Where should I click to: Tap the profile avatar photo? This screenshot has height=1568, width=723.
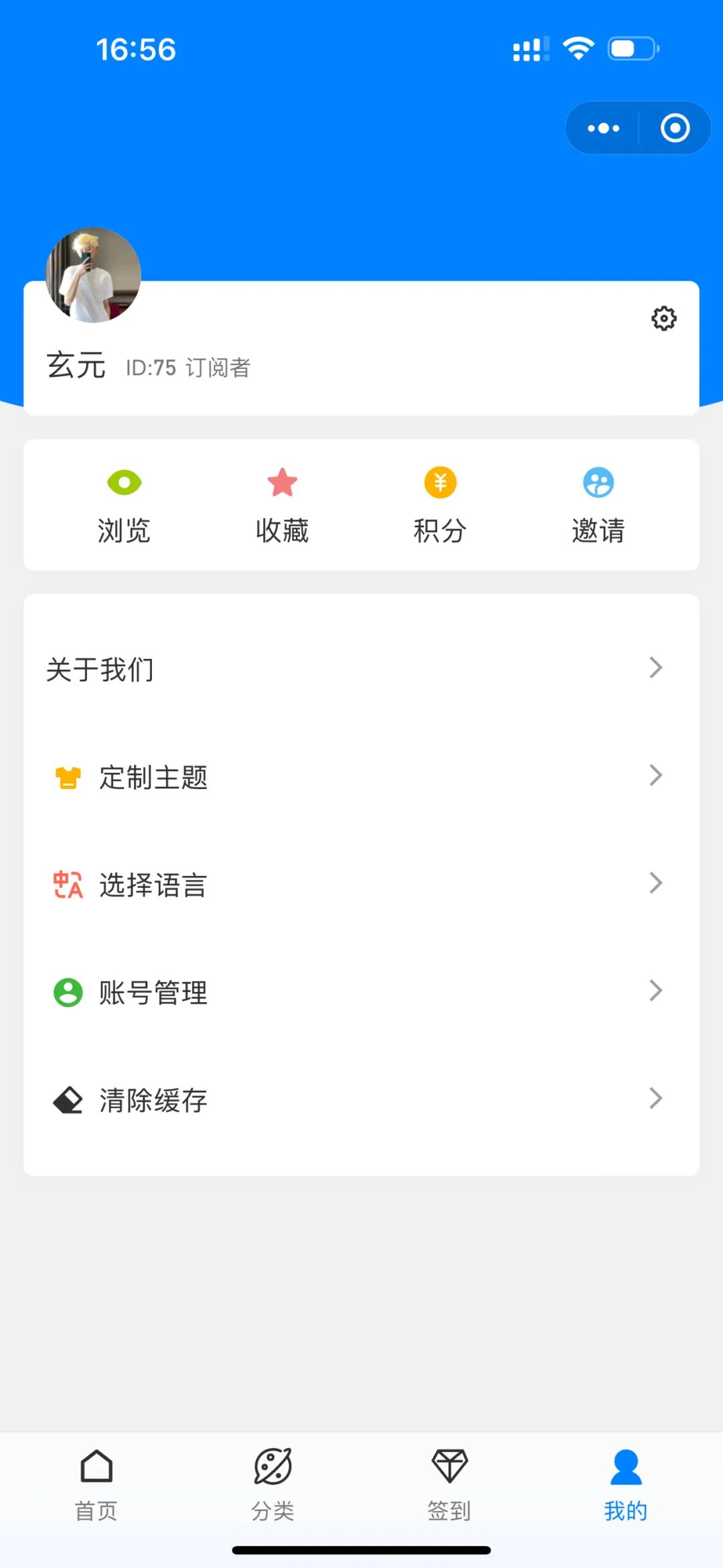tap(93, 275)
